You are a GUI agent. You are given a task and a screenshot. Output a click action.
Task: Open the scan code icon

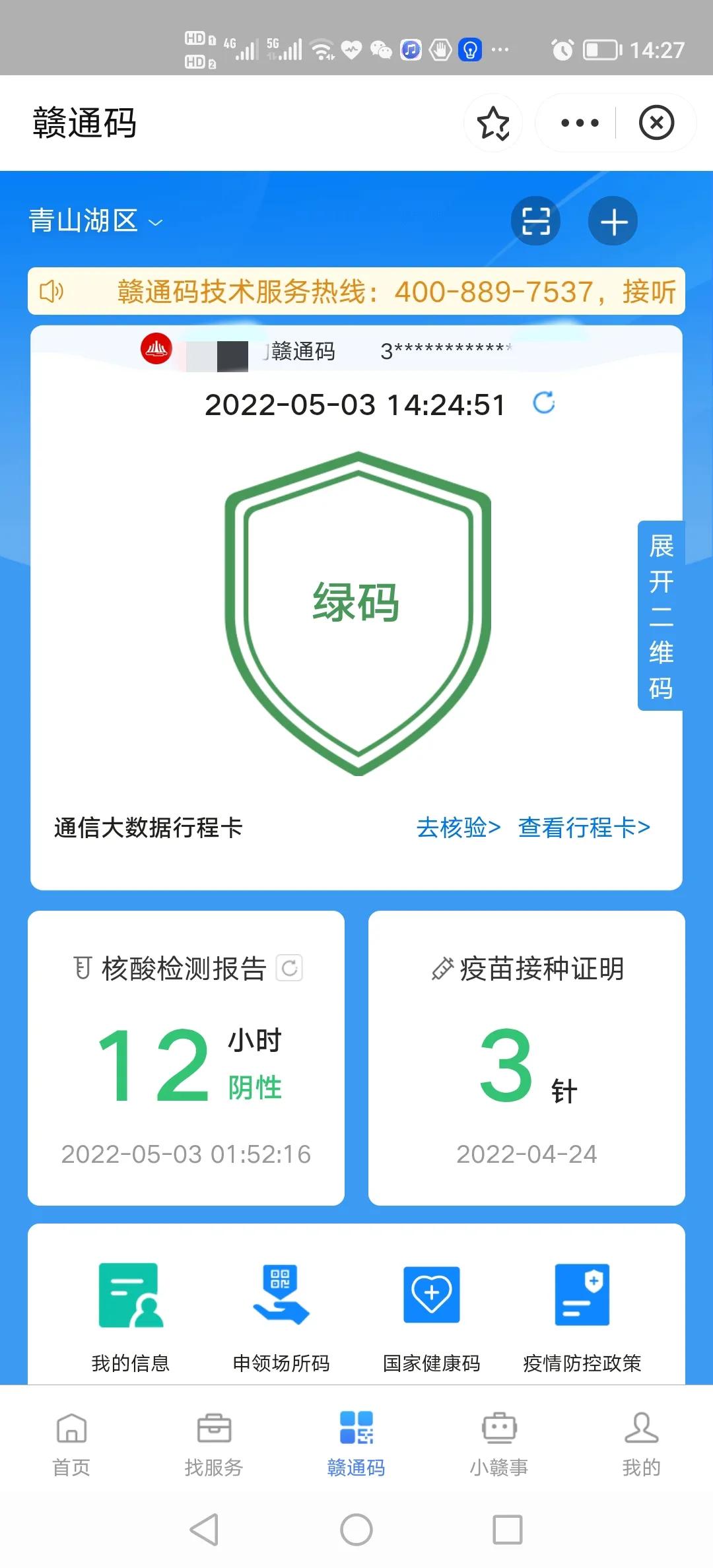click(x=535, y=221)
